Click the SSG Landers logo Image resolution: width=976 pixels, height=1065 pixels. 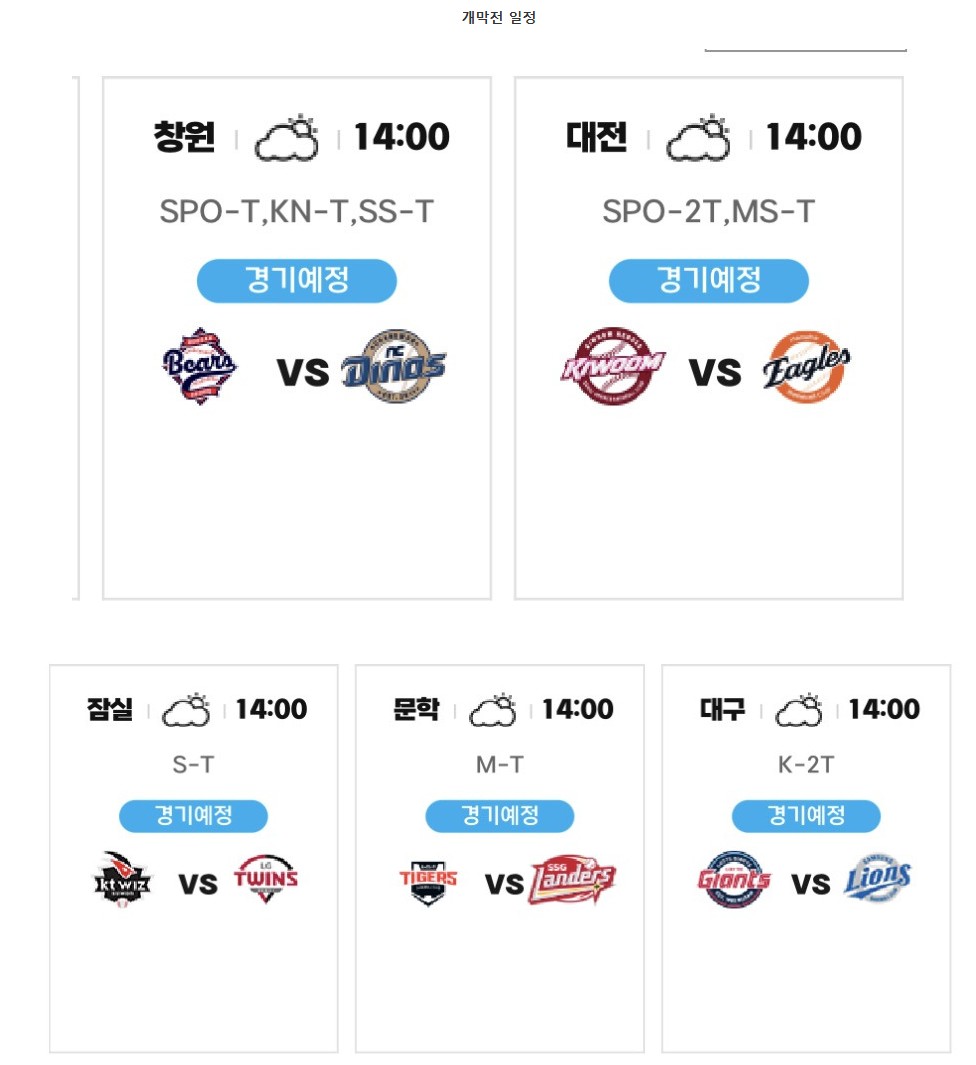[572, 880]
